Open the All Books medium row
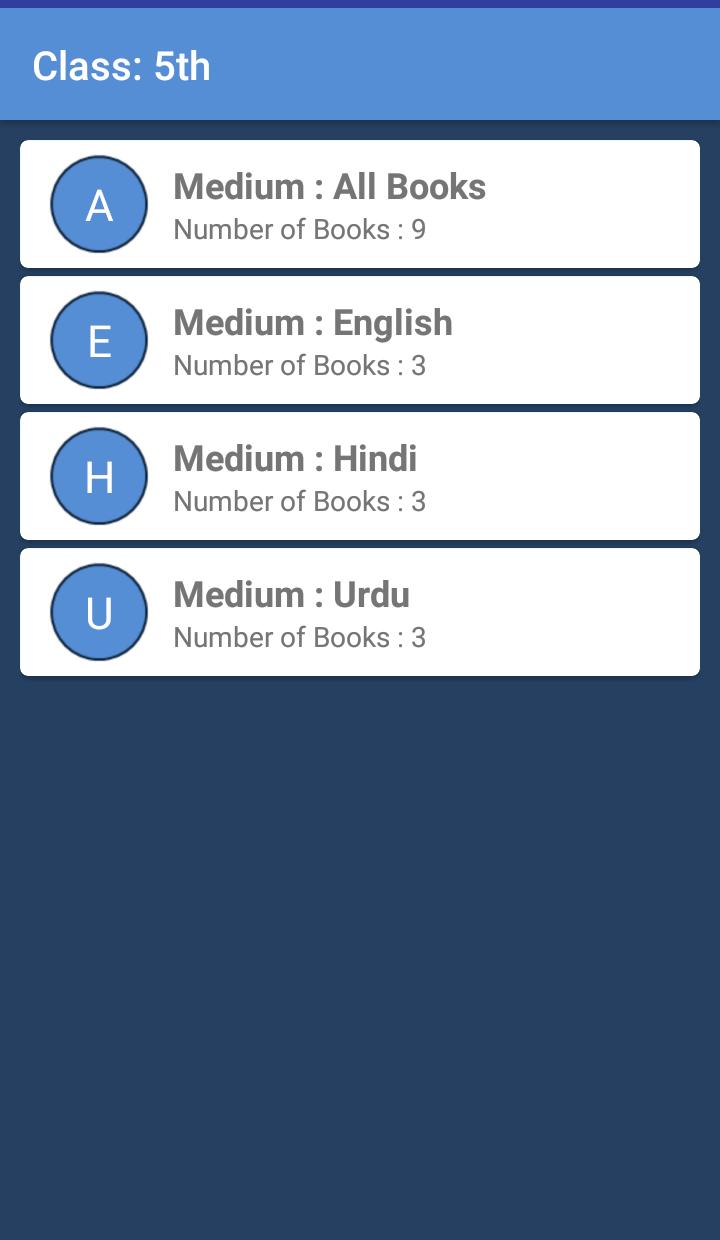The height and width of the screenshot is (1240, 720). 360,204
